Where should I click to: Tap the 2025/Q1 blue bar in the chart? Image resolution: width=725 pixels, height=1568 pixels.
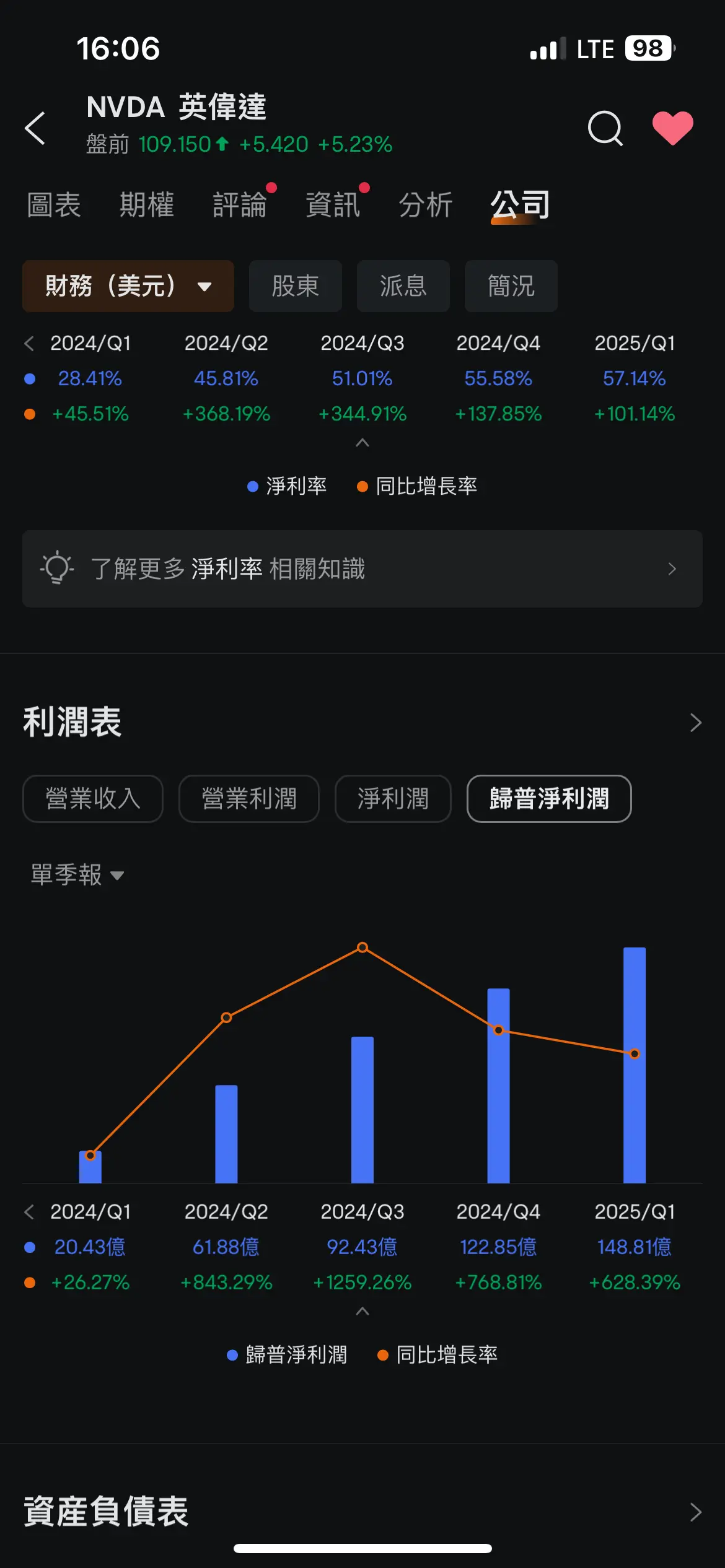634,1065
